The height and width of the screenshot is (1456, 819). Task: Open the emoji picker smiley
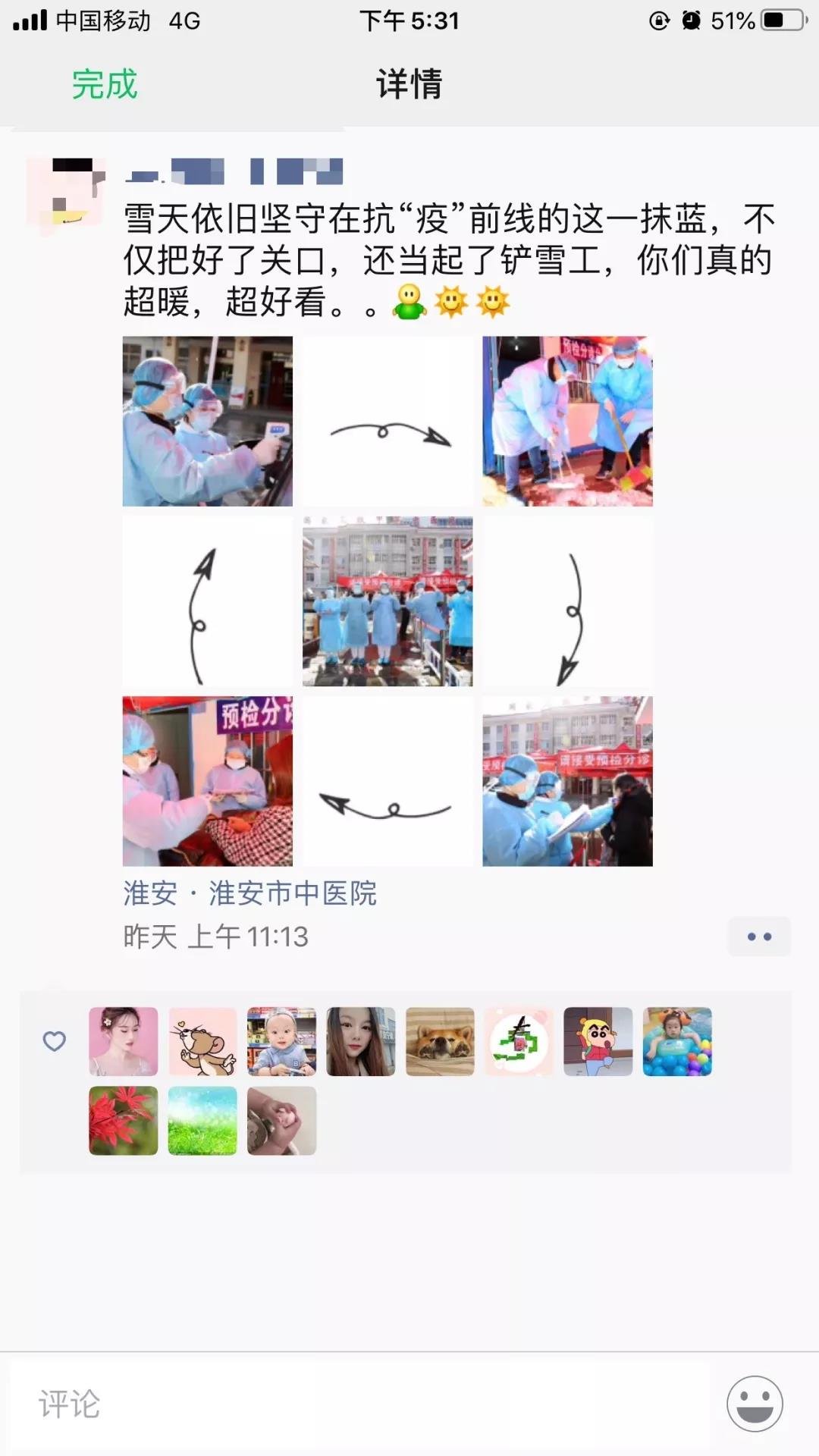[x=755, y=1404]
